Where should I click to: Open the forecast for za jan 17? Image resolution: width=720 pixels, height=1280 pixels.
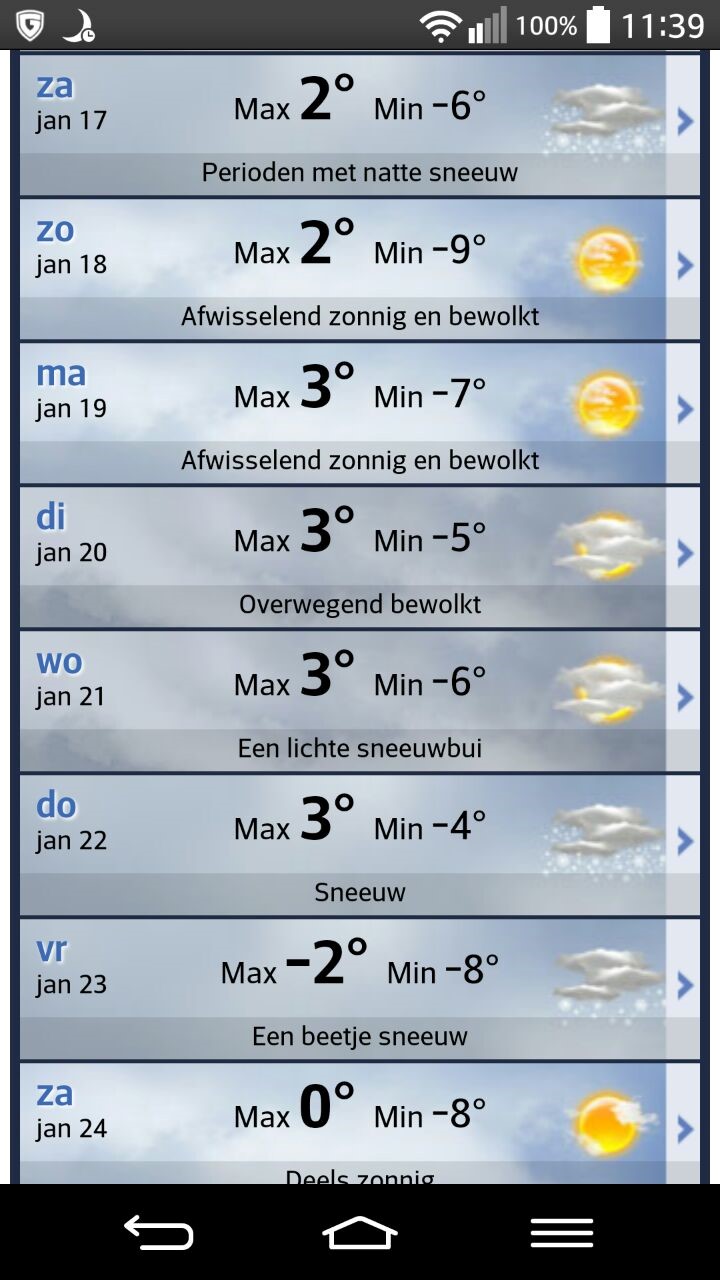coord(360,124)
